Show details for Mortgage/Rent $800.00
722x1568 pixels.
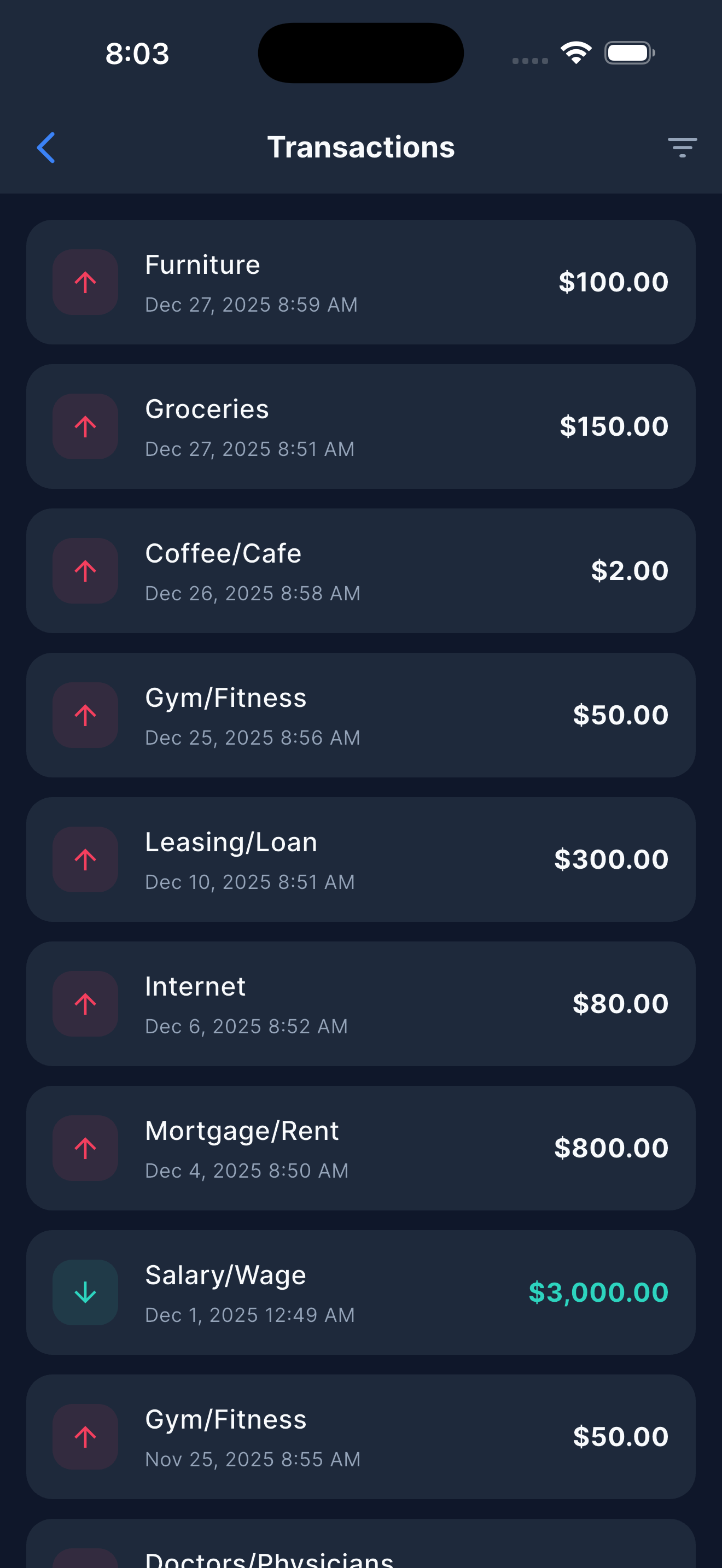[x=360, y=1148]
